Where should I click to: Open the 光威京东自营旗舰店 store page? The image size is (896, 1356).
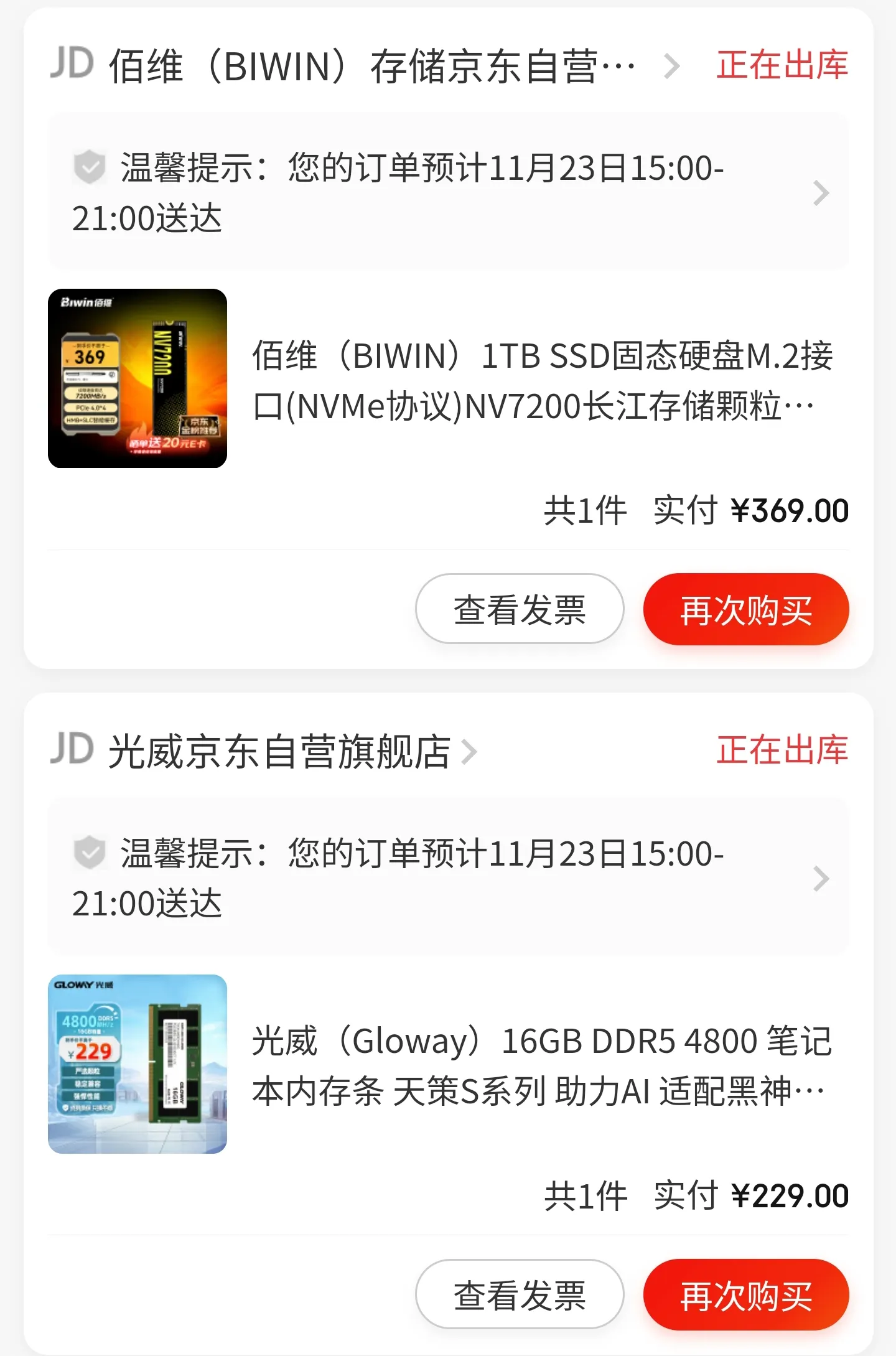coord(280,751)
